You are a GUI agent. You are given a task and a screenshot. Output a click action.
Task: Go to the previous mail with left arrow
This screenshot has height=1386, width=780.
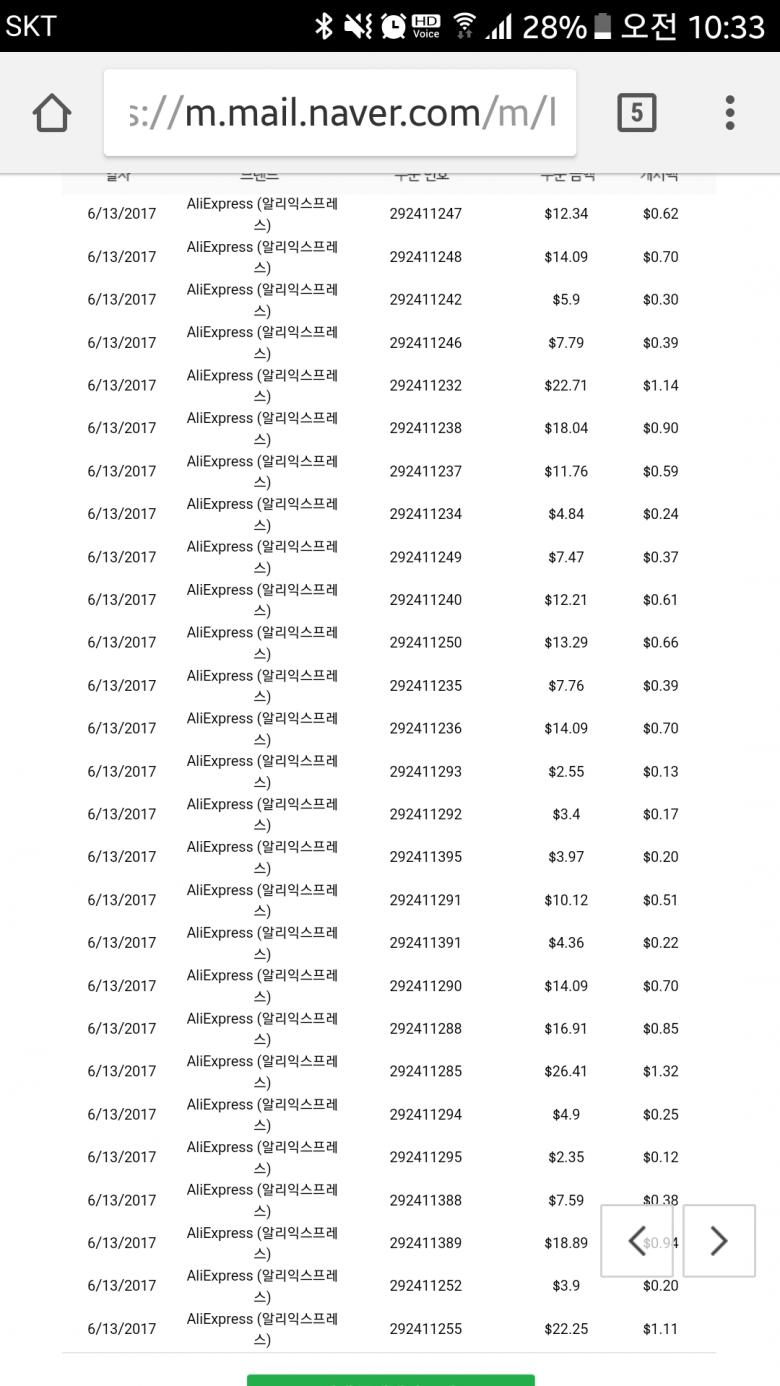637,1241
